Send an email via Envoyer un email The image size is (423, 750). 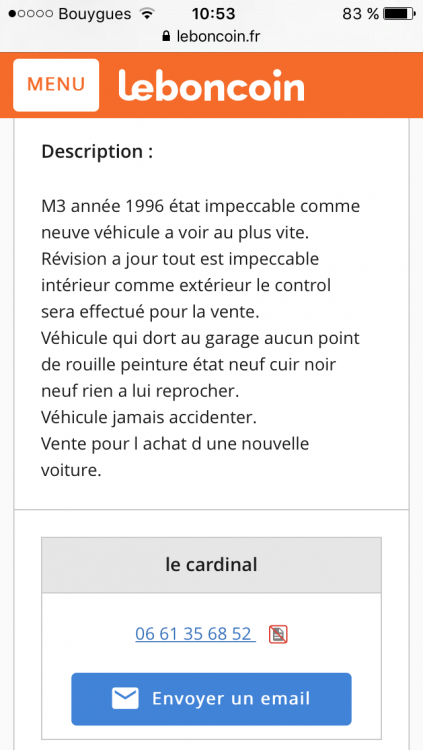pos(212,699)
